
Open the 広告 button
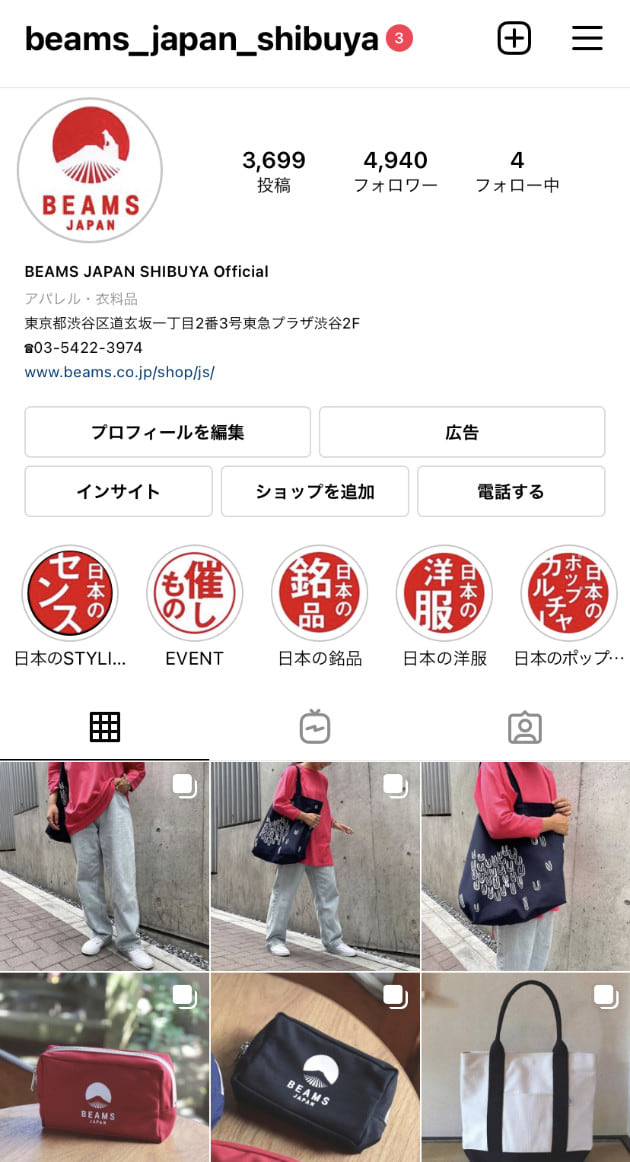click(x=462, y=432)
